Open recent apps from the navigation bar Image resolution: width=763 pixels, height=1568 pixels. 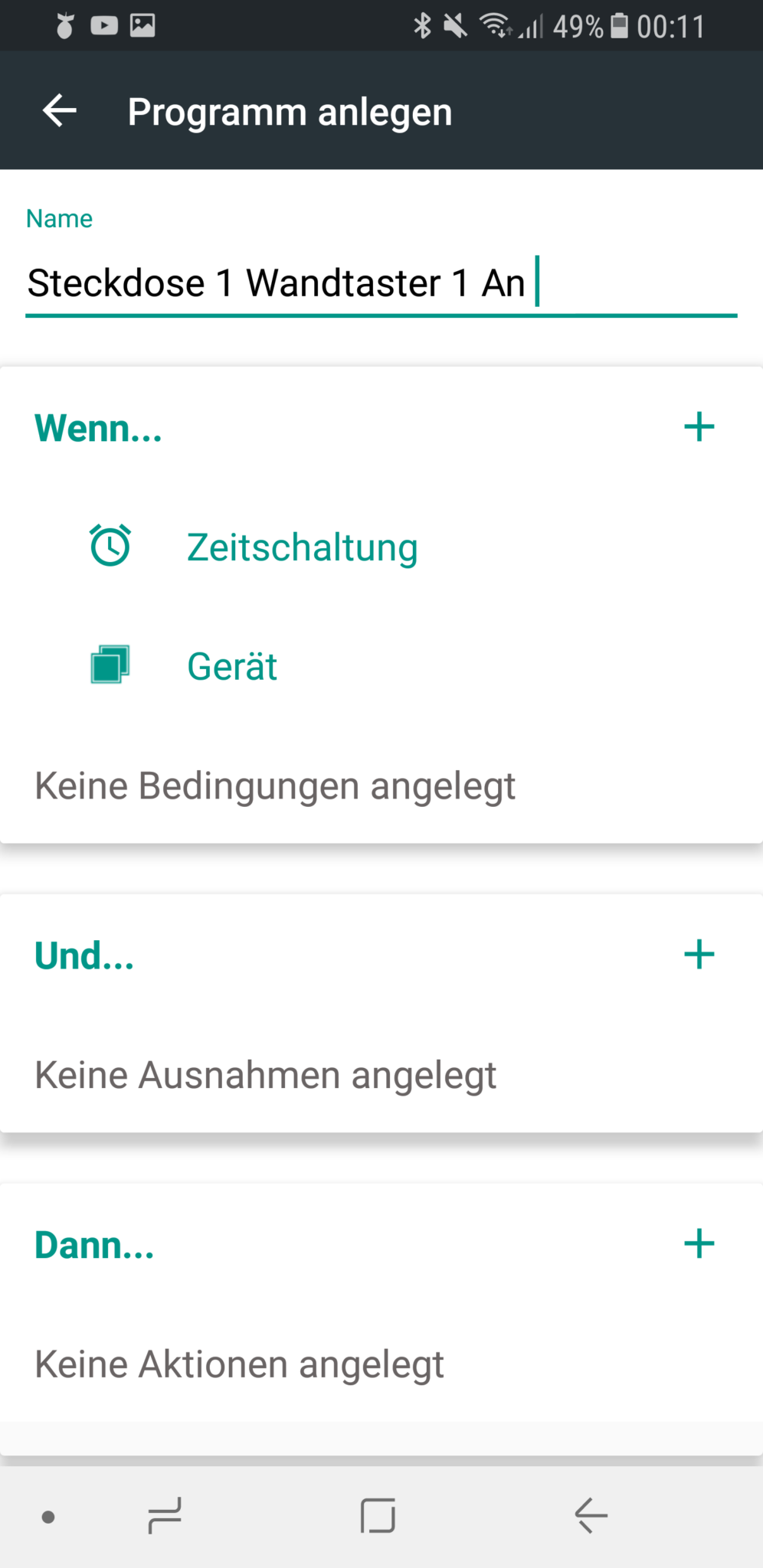pyautogui.click(x=165, y=1516)
